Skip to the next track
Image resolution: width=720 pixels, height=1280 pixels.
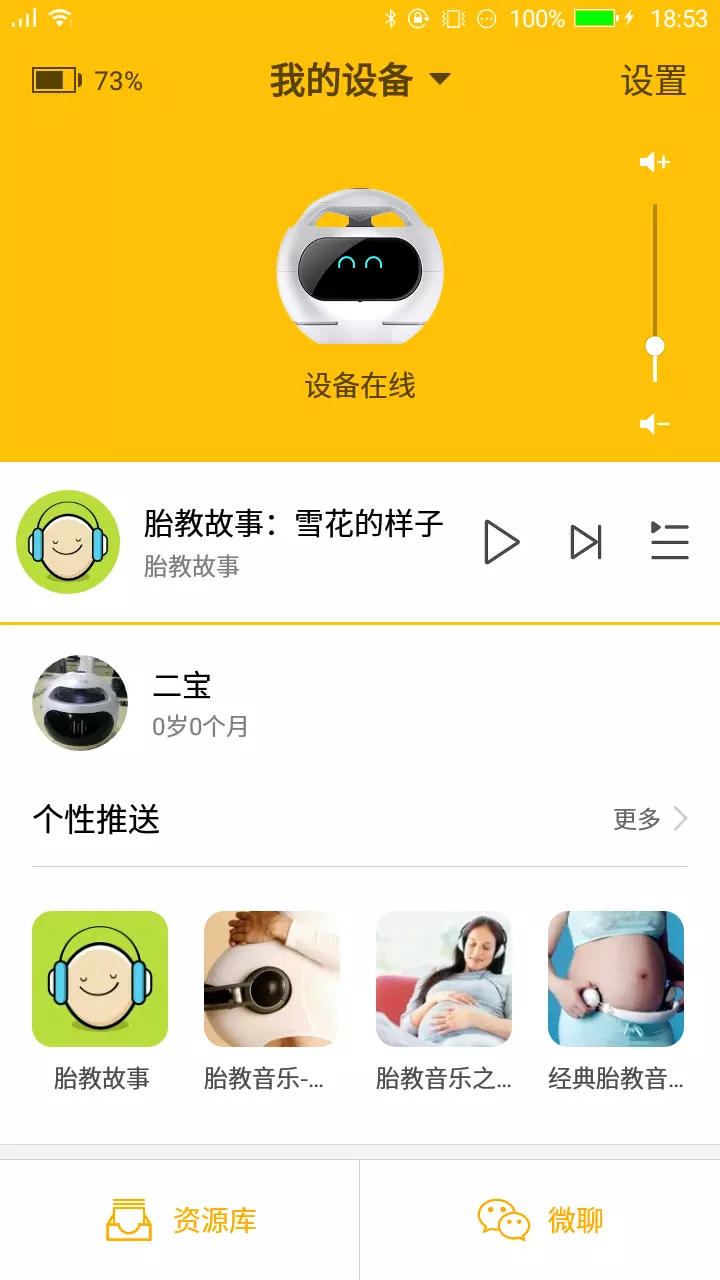click(x=586, y=542)
